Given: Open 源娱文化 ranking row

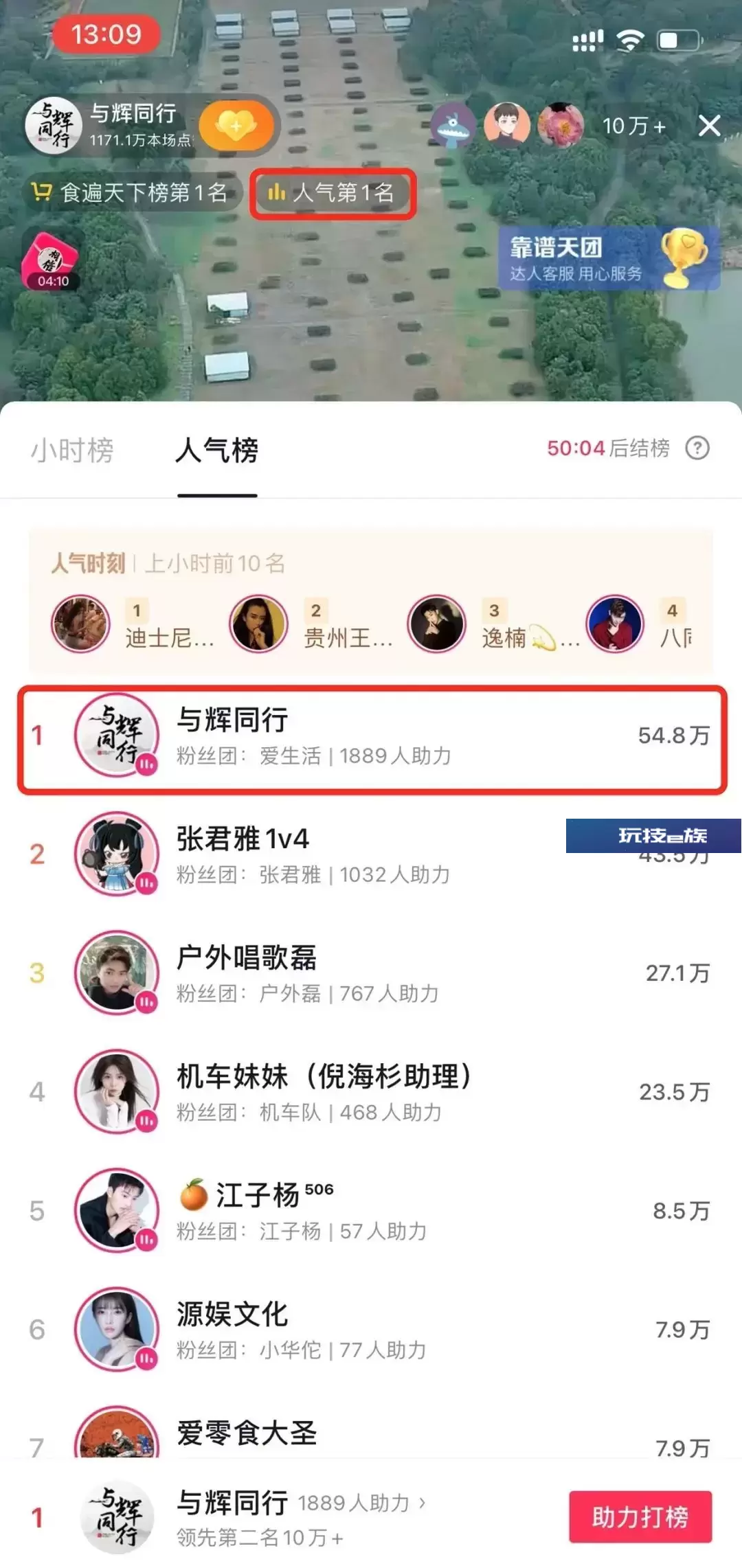Looking at the screenshot, I should pos(372,1330).
